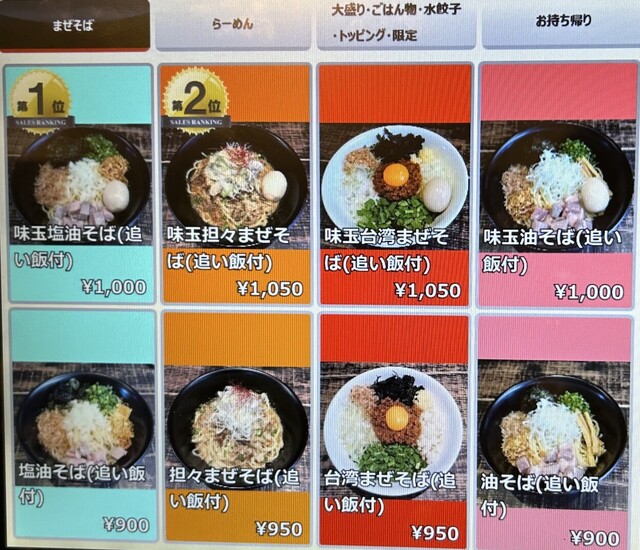This screenshot has height=550, width=640.
Task: Order 台湾まぜそば for ¥950
Action: (x=394, y=430)
